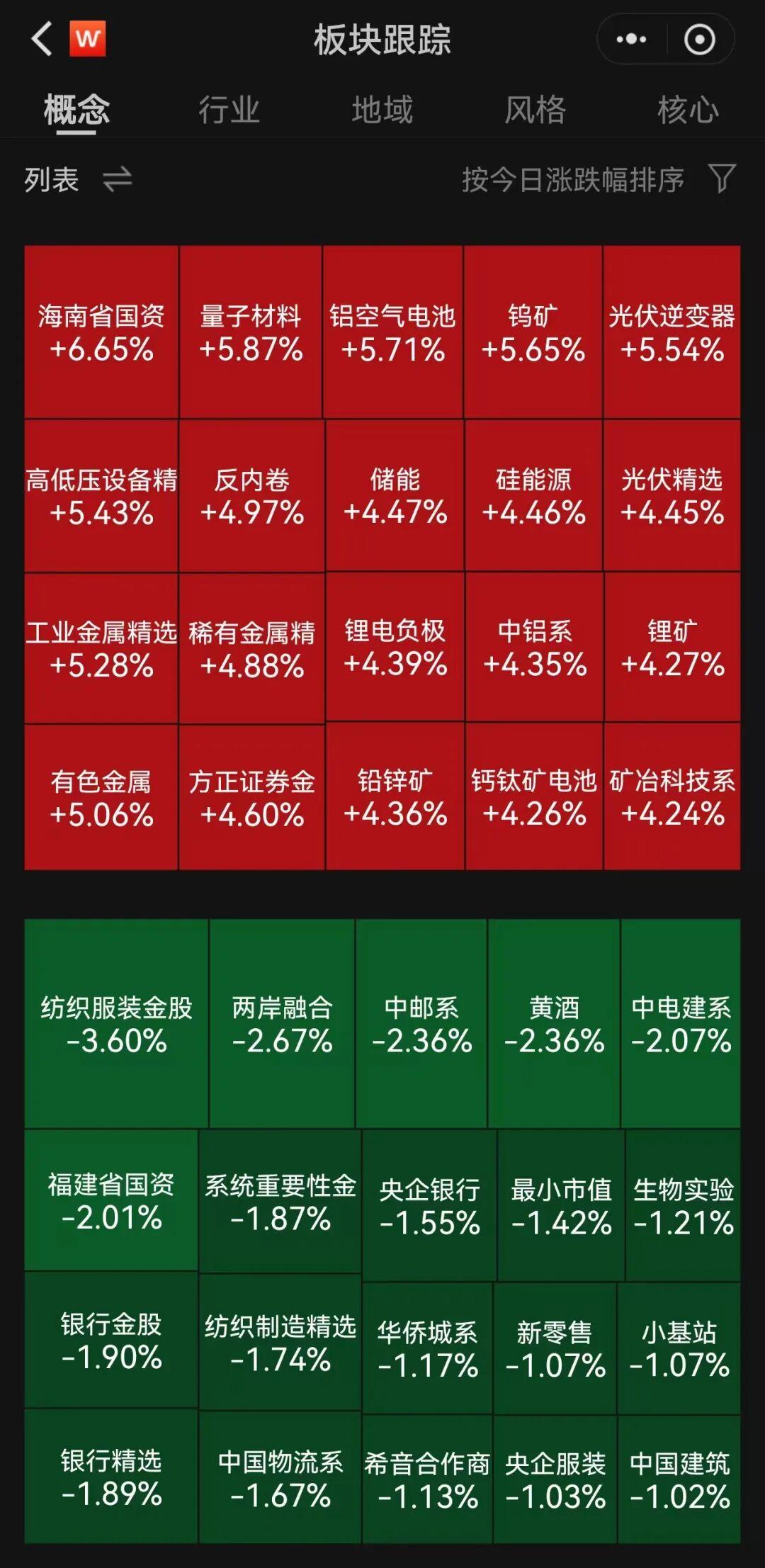This screenshot has width=765, height=1568.
Task: Close the mini program with the circle icon
Action: coord(699,39)
